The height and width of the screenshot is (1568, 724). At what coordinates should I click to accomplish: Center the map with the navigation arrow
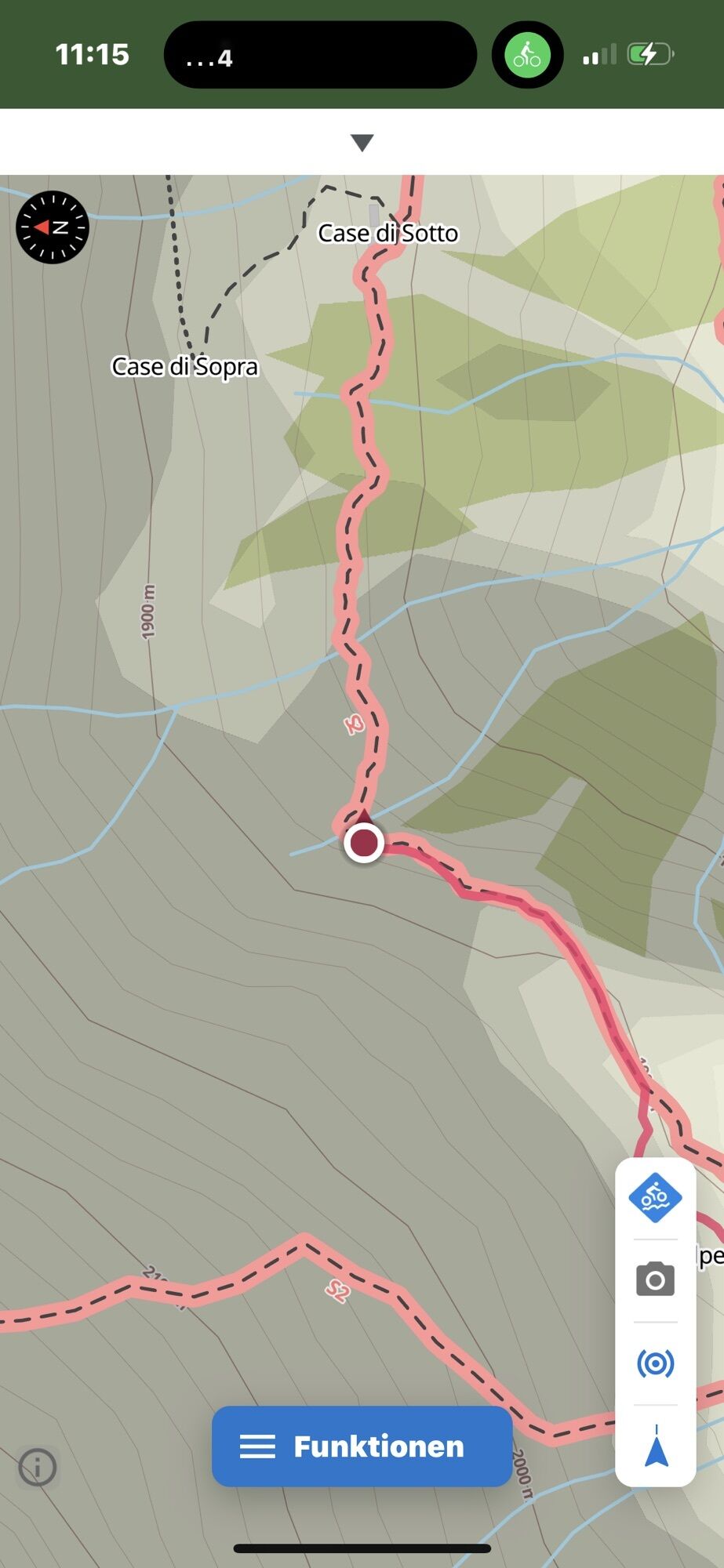[x=656, y=1446]
